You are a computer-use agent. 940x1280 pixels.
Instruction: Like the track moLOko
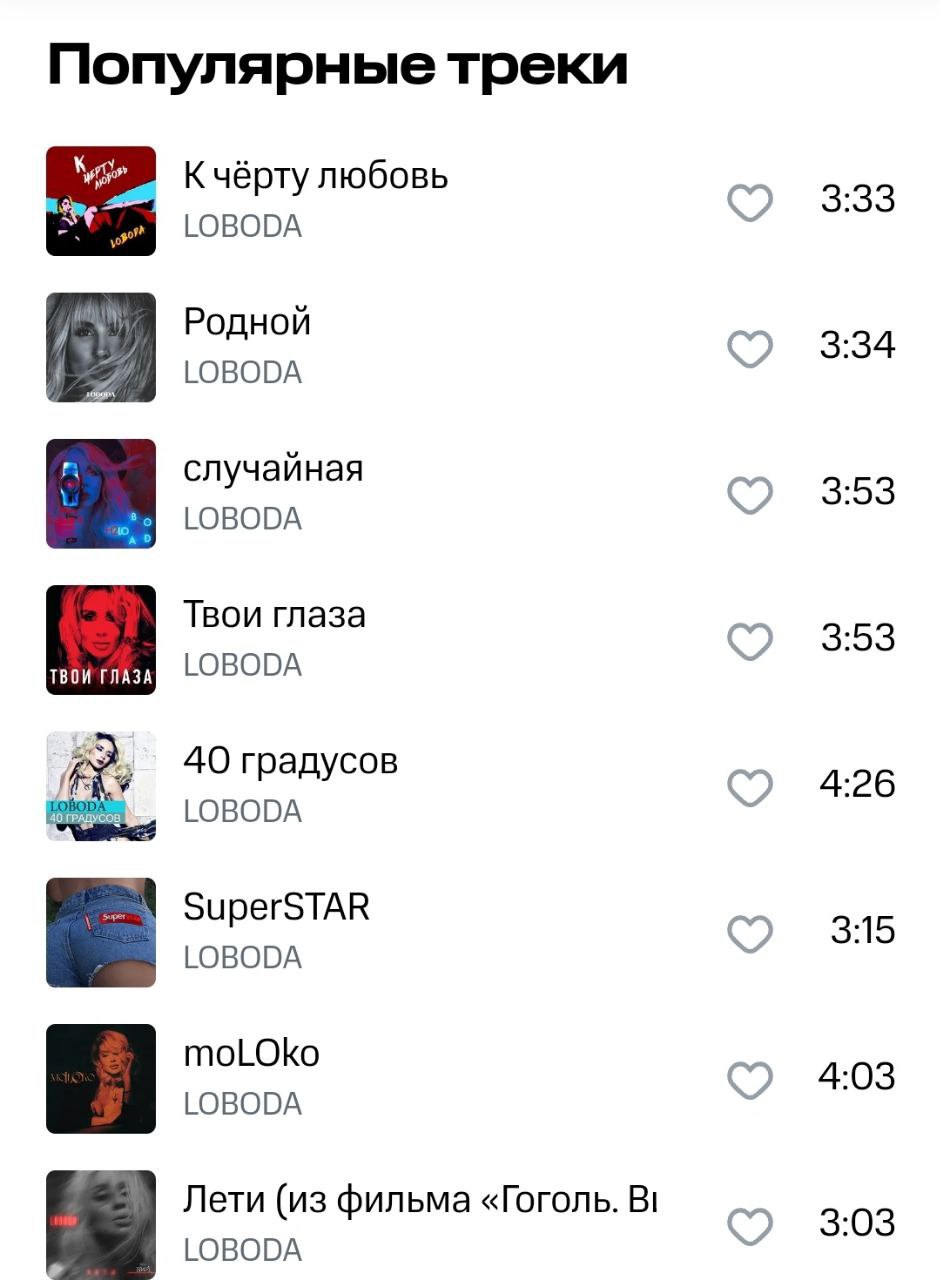coord(749,1079)
